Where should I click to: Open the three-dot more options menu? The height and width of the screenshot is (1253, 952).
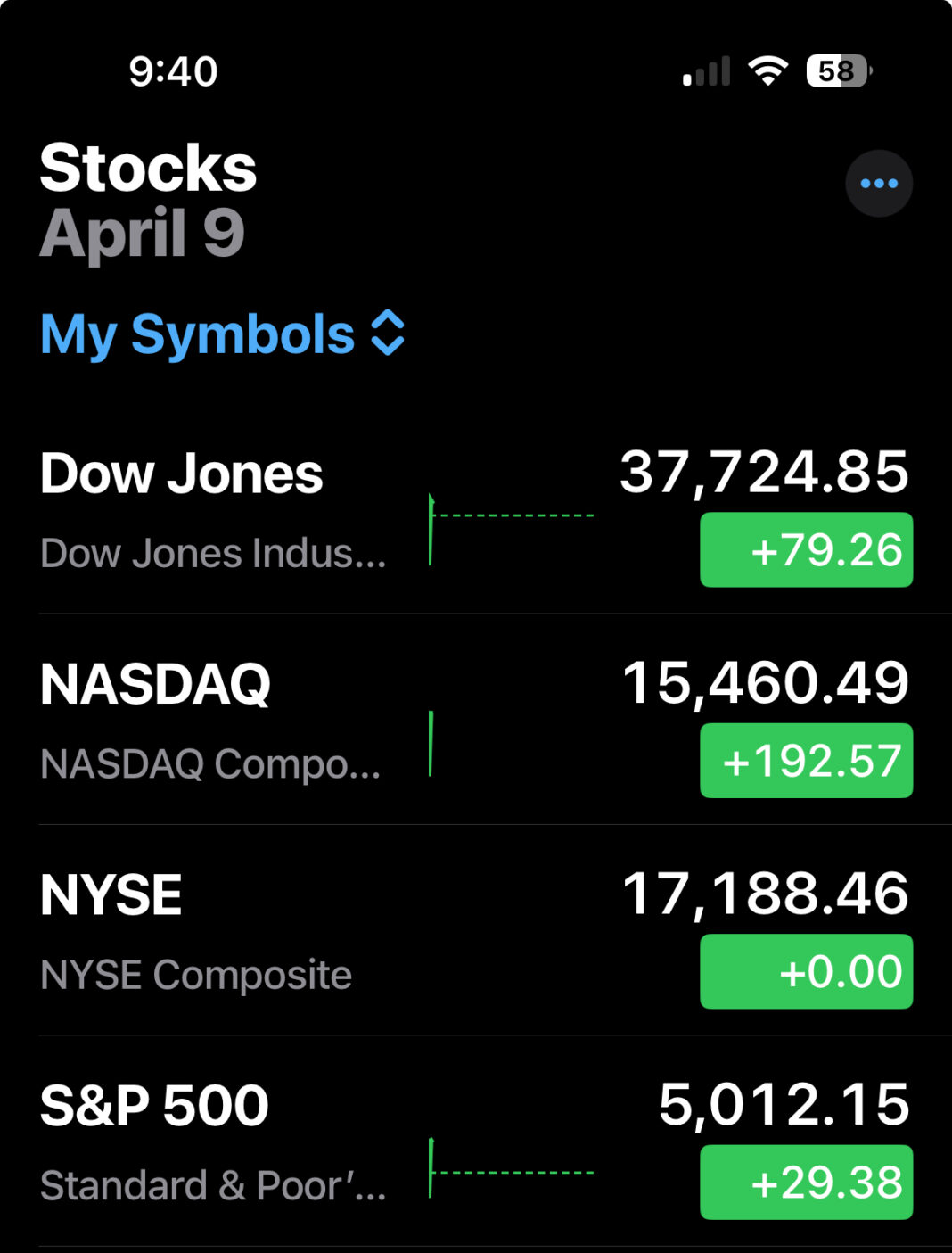878,184
